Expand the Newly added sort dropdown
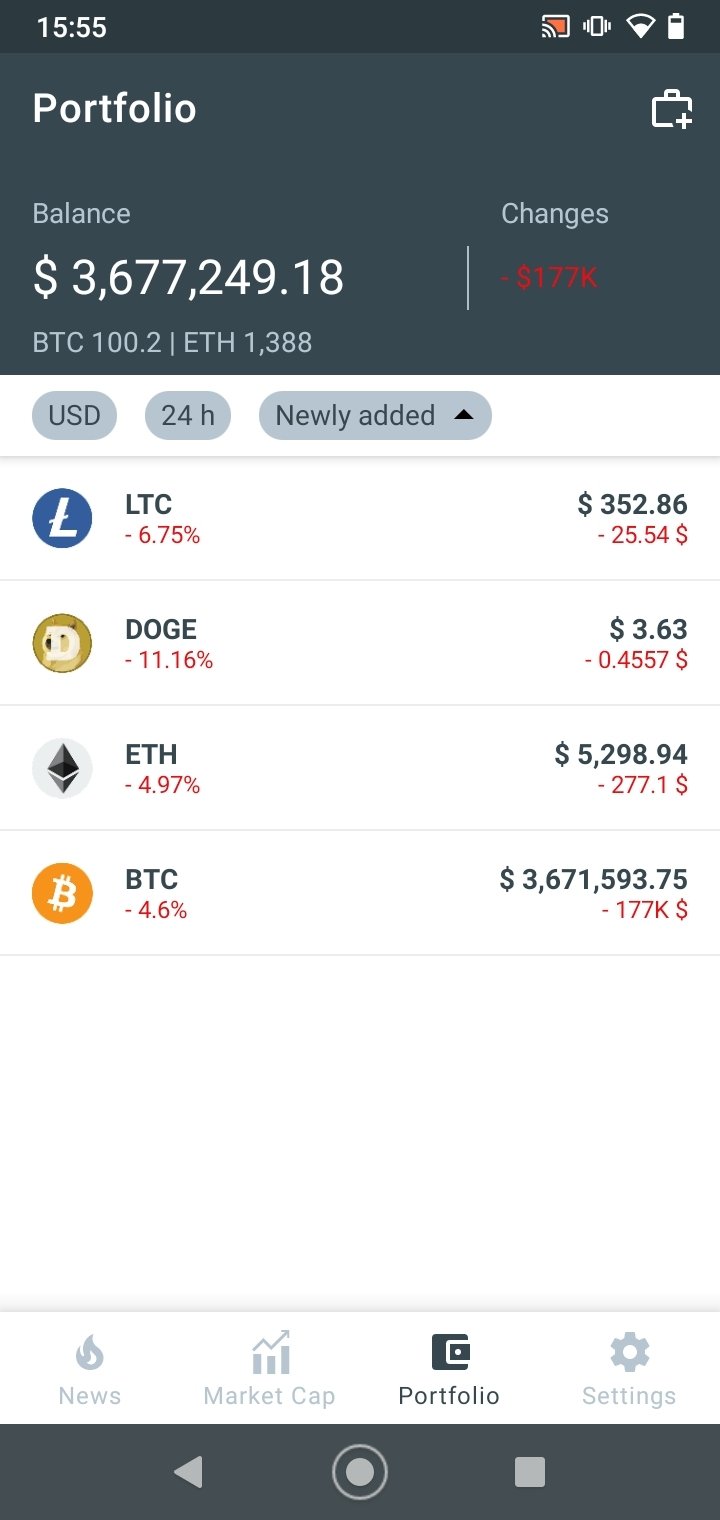The height and width of the screenshot is (1520, 720). click(x=375, y=416)
